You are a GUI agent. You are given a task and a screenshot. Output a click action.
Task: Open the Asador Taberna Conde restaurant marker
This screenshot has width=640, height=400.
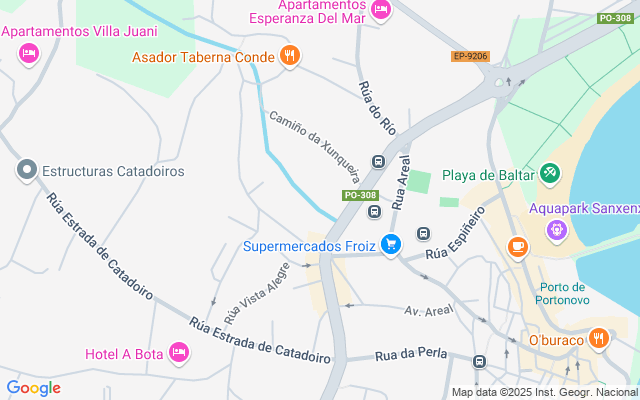pos(289,56)
